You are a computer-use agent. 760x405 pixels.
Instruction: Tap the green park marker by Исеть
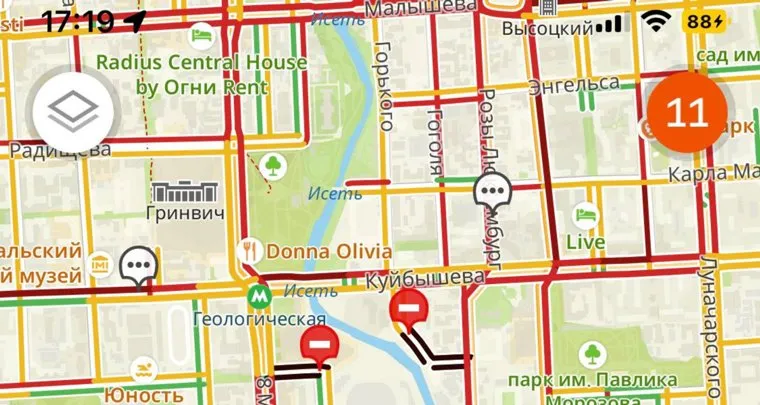coord(271,162)
